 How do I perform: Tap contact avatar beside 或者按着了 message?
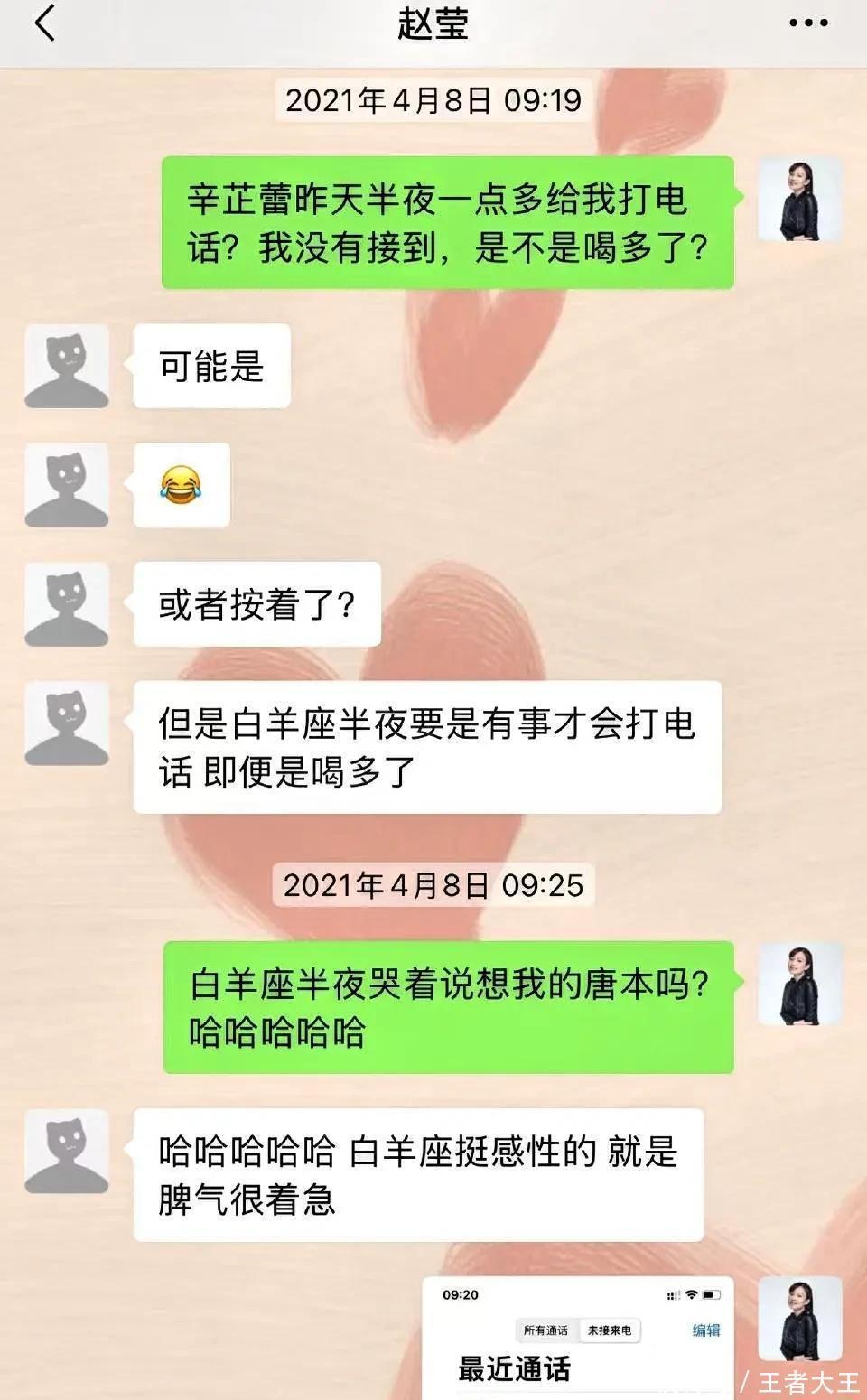click(x=67, y=604)
